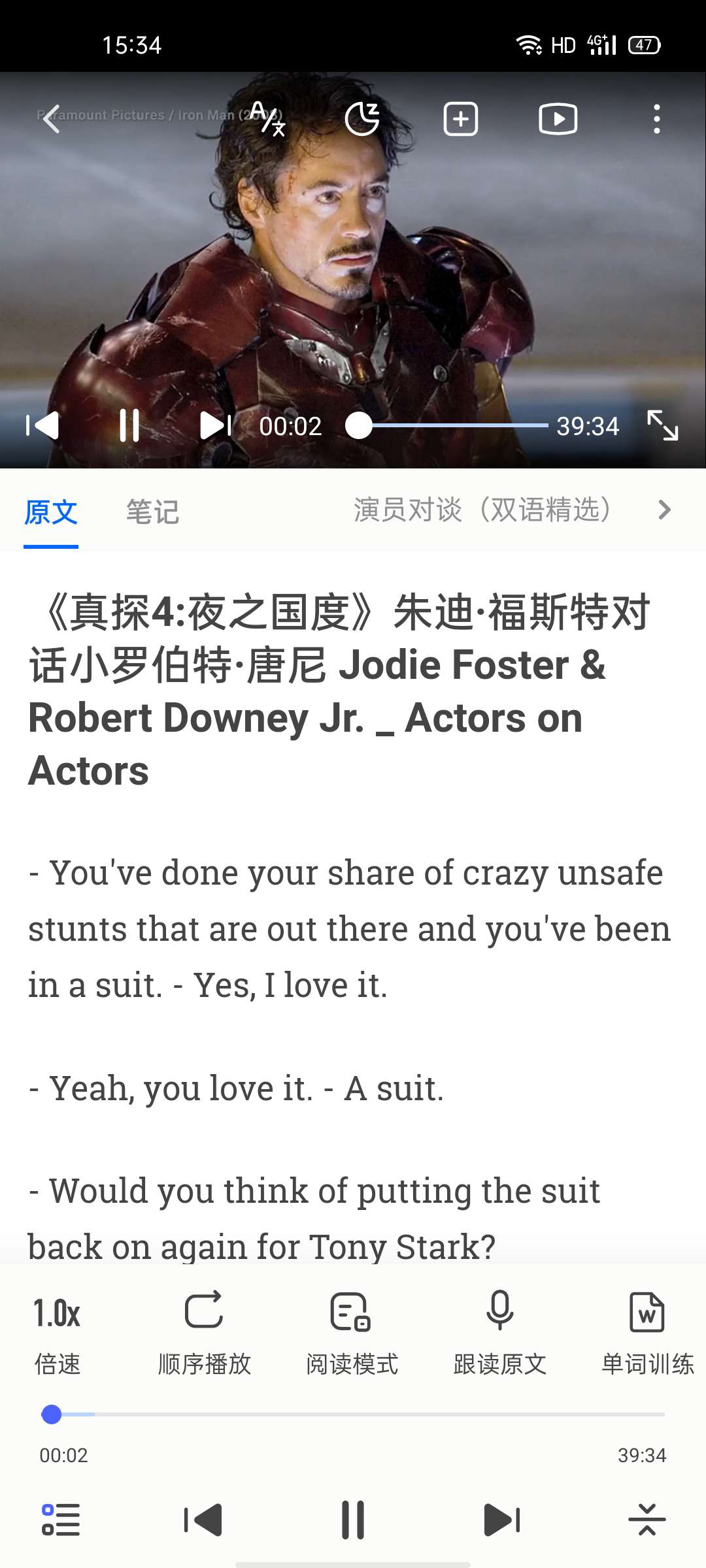Screen dimensions: 706x1568
Task: Enter fullscreen video mode
Action: 662,426
